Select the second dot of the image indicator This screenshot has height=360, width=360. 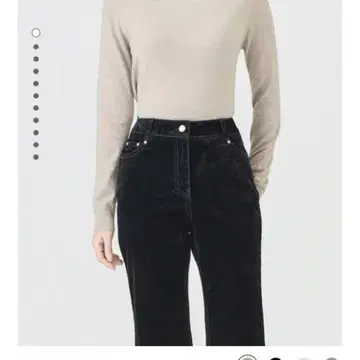(x=36, y=47)
